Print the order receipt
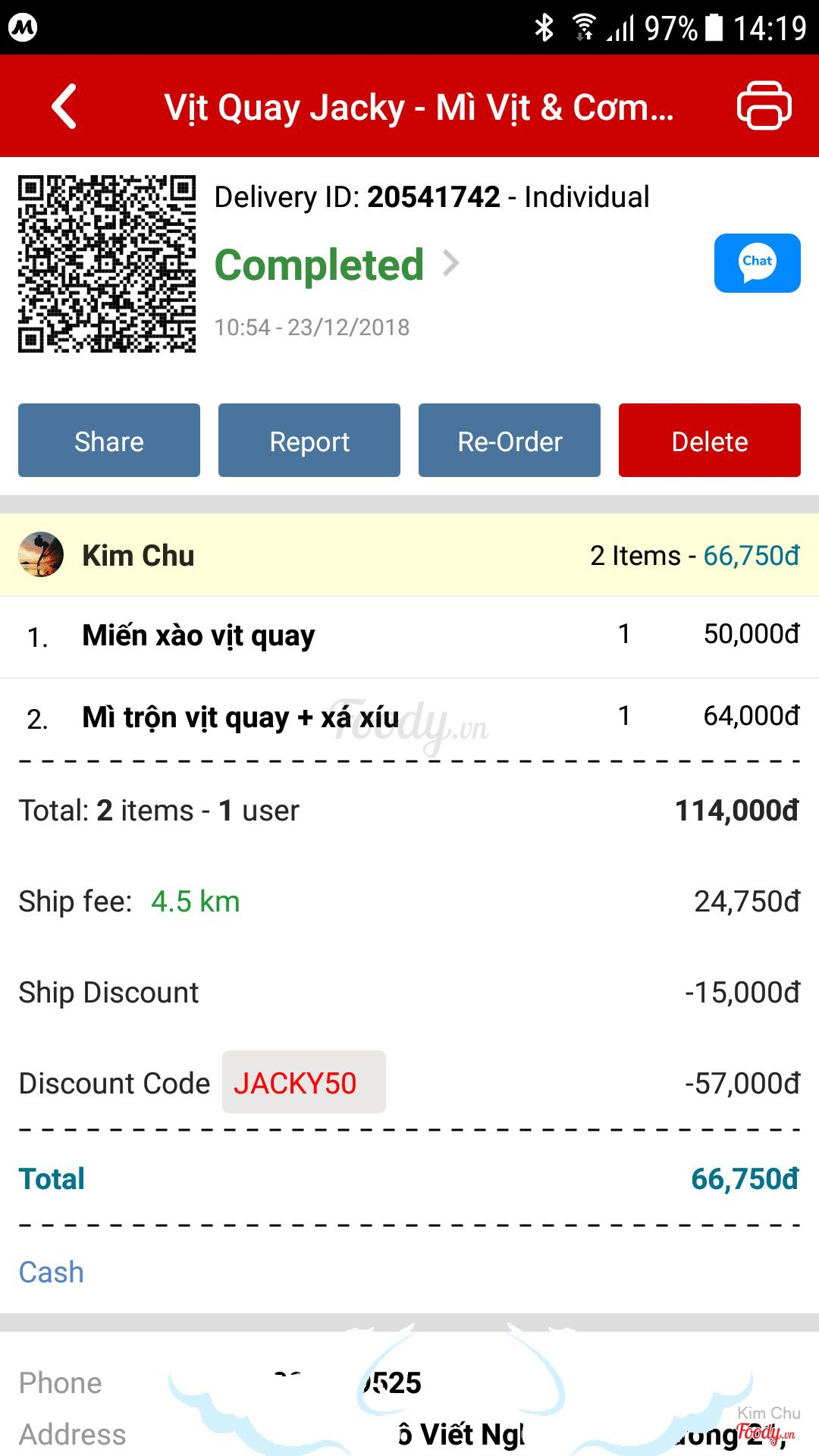The image size is (819, 1456). [764, 105]
